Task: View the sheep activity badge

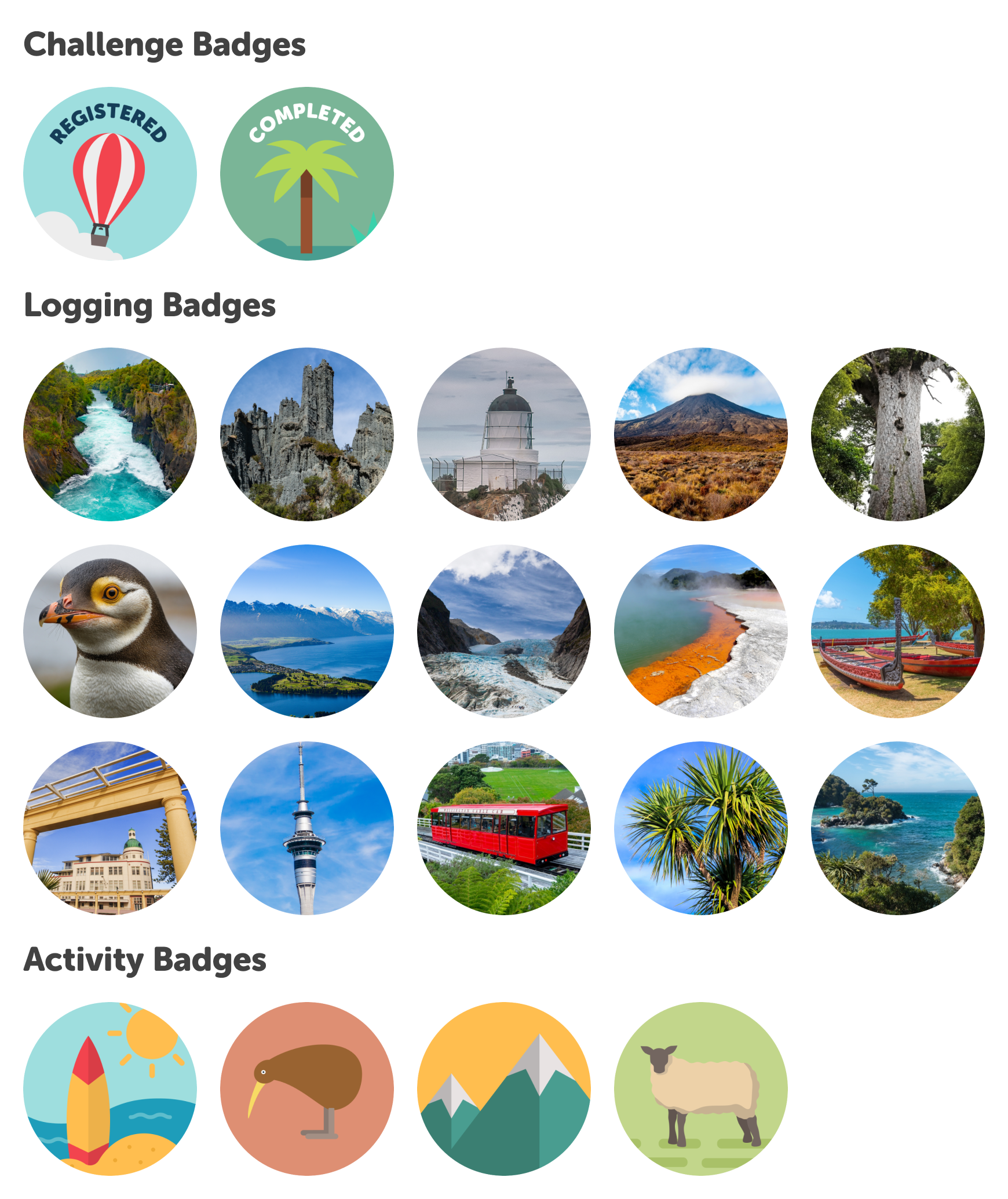Action: click(x=701, y=1089)
